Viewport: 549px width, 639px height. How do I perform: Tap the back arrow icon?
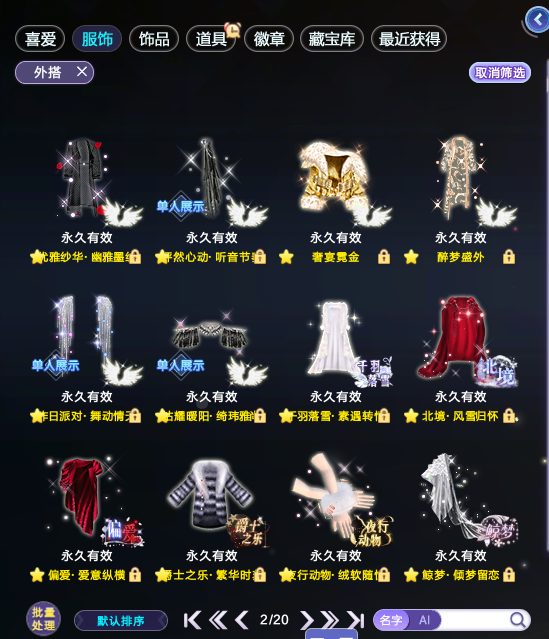click(x=537, y=19)
